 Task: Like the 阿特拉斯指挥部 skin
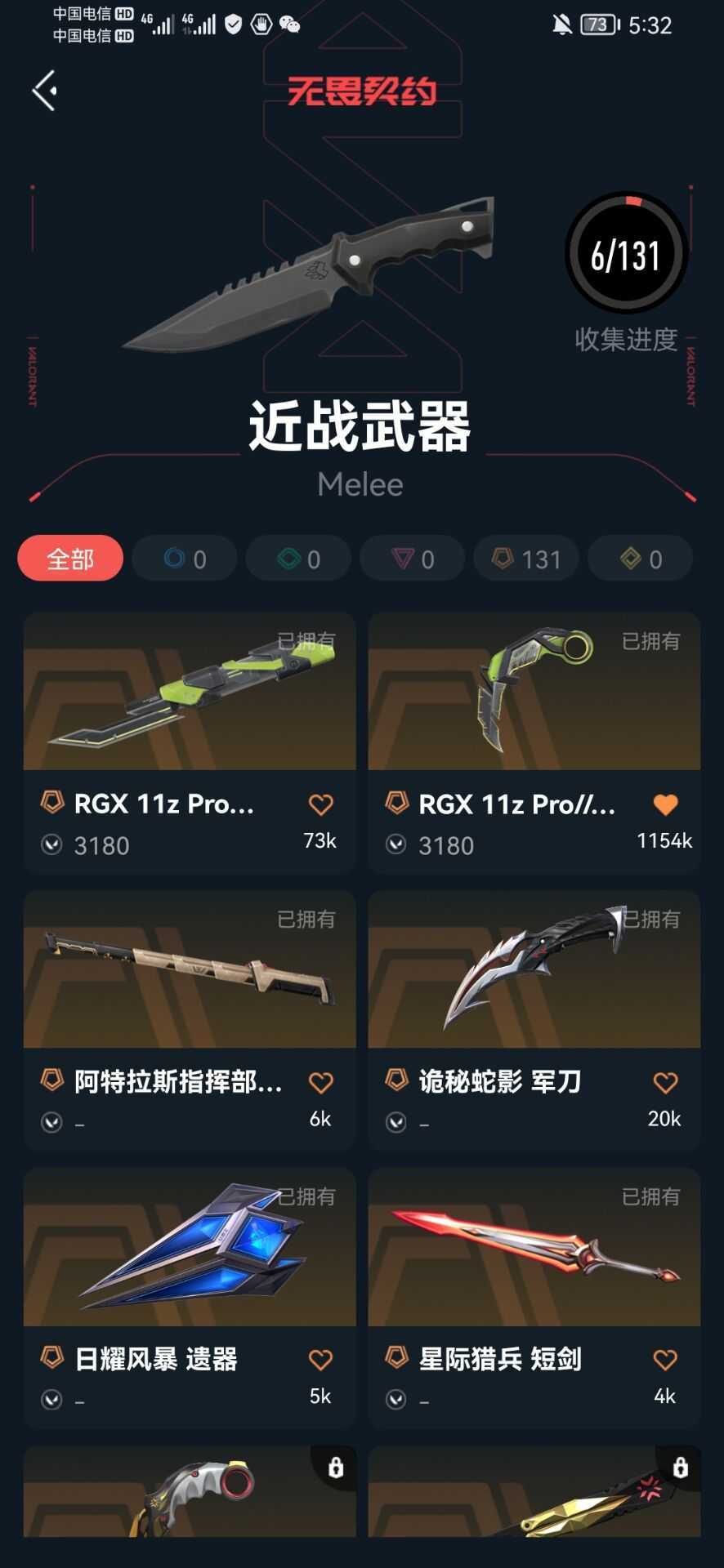point(320,1083)
